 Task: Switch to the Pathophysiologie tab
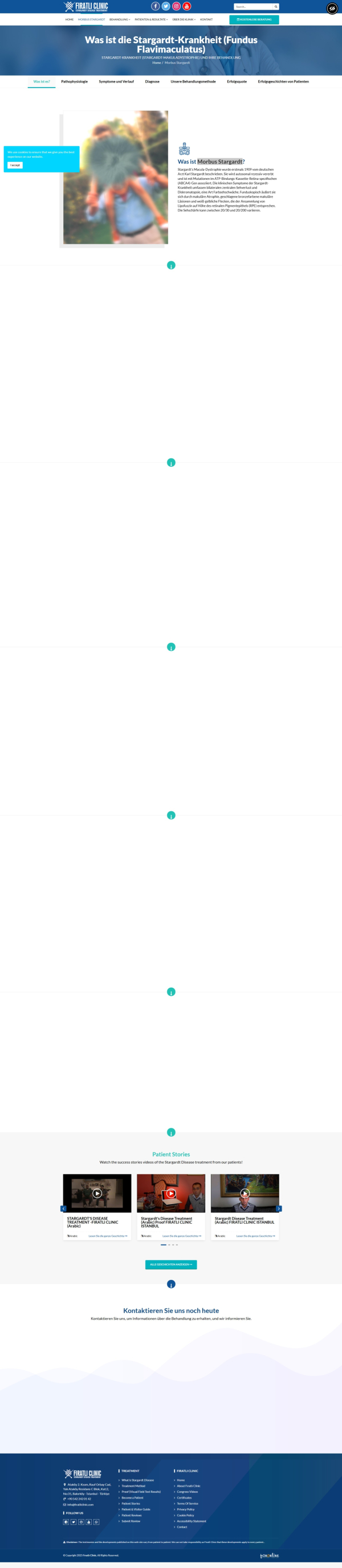point(74,81)
